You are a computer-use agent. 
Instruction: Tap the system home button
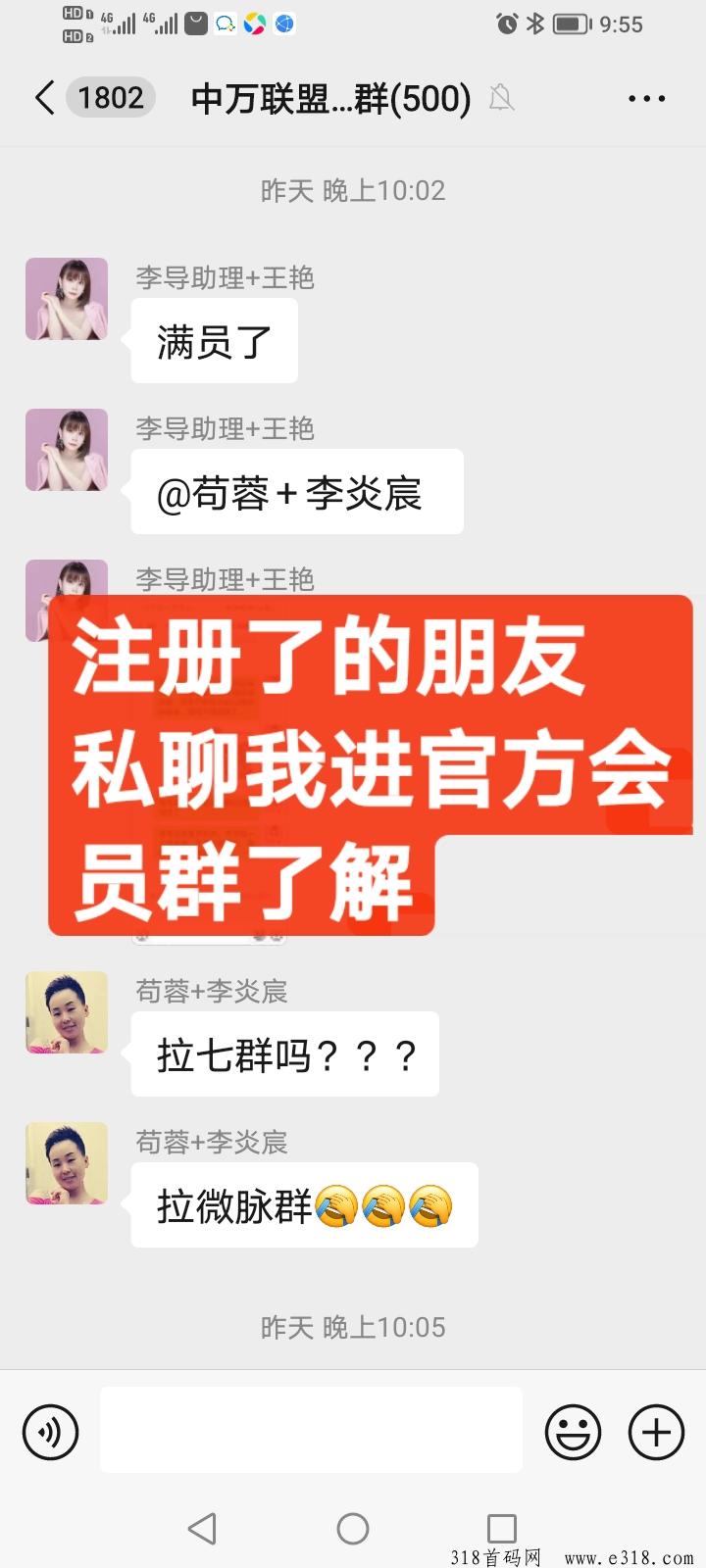coord(353,1528)
